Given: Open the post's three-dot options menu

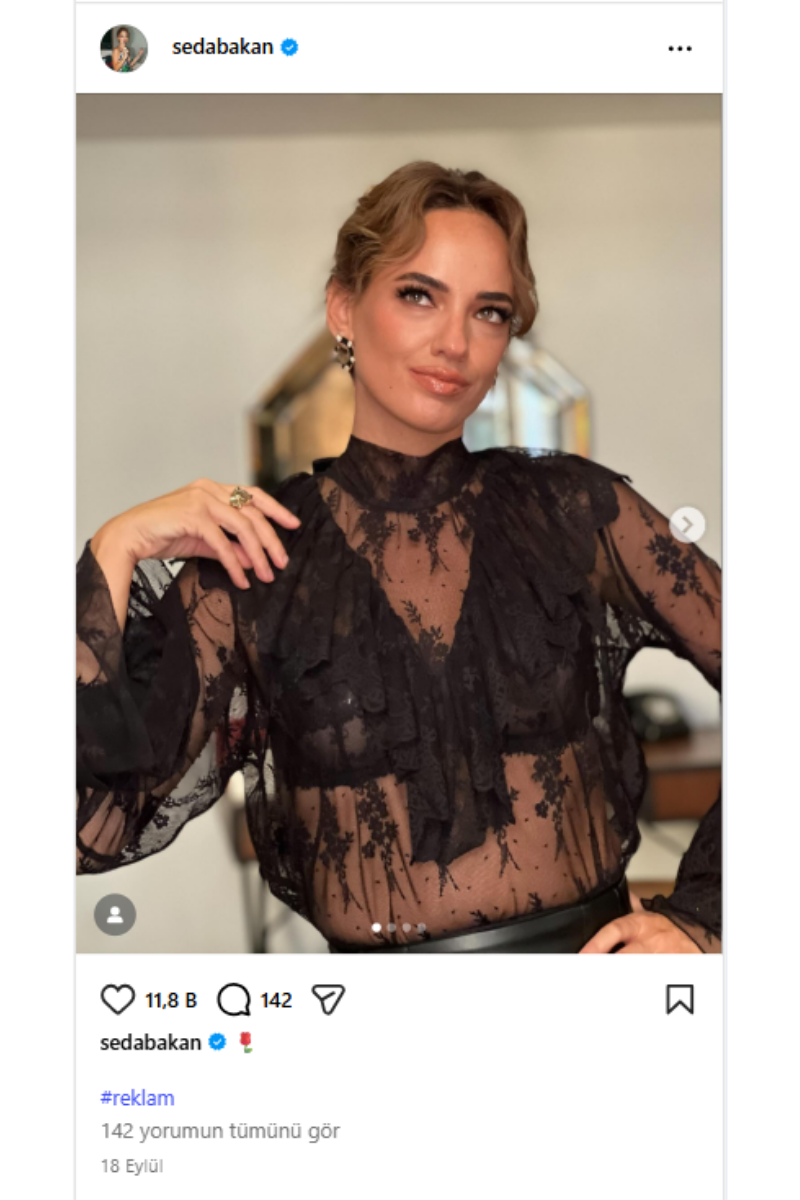Looking at the screenshot, I should click(679, 48).
